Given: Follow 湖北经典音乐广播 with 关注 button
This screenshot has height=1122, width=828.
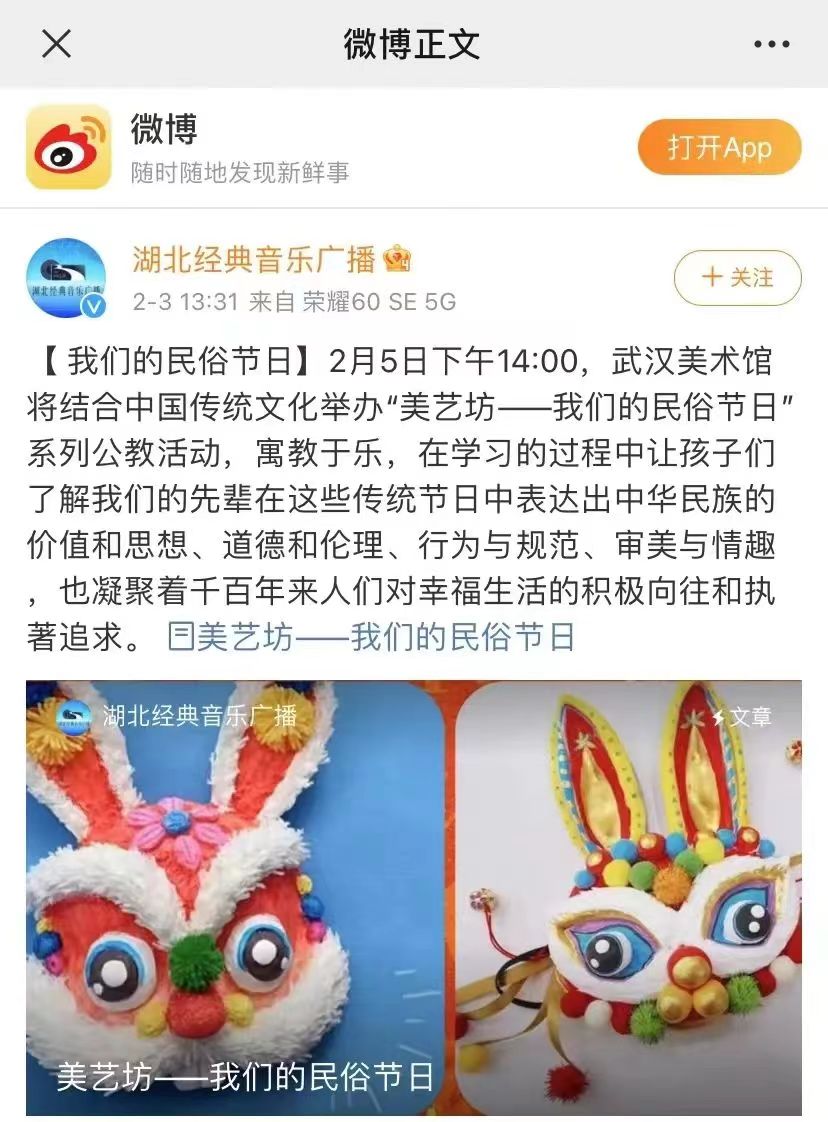Looking at the screenshot, I should [737, 277].
